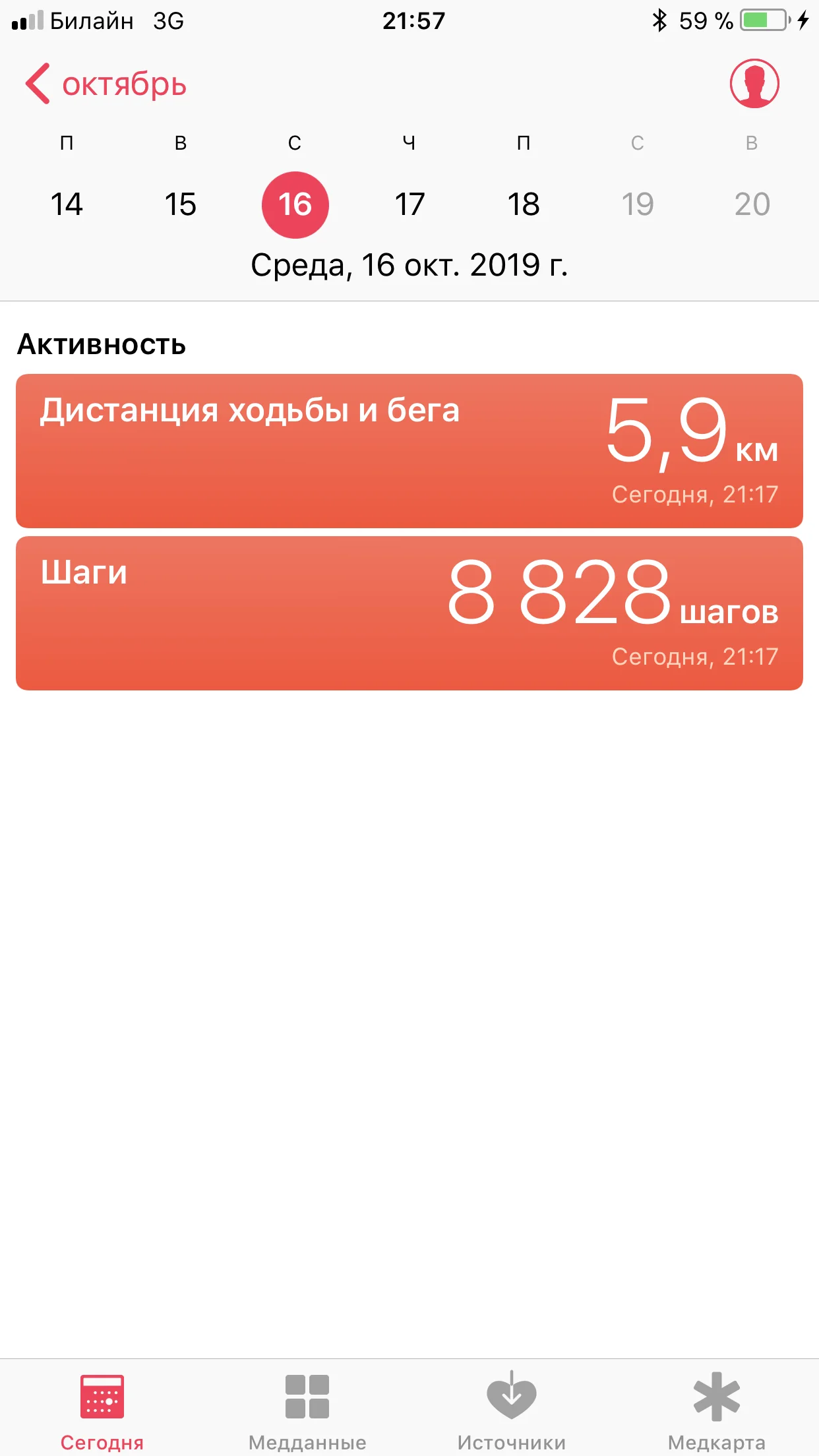Select date 14 in the week strip
The height and width of the screenshot is (1456, 819).
click(x=67, y=204)
